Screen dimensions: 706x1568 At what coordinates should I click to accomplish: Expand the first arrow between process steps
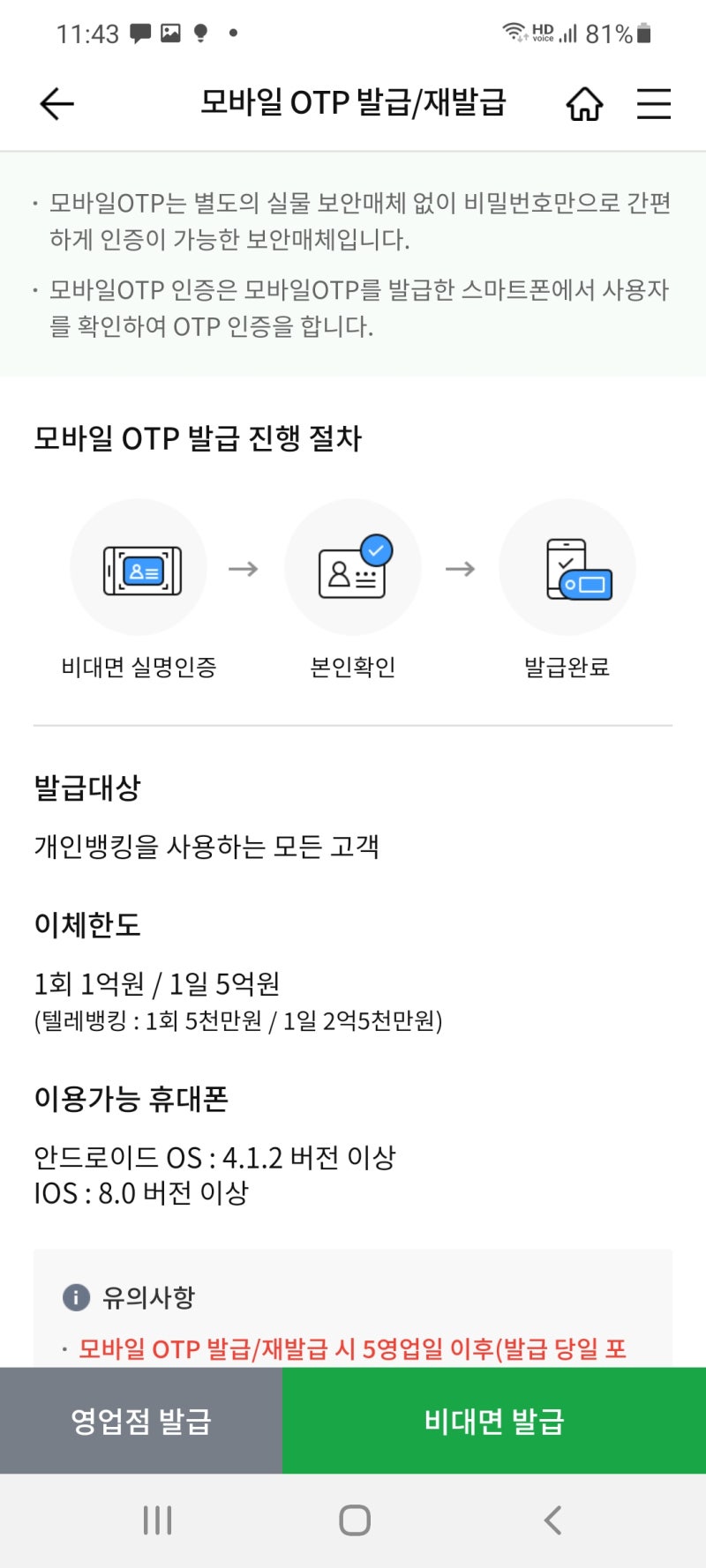click(x=245, y=567)
